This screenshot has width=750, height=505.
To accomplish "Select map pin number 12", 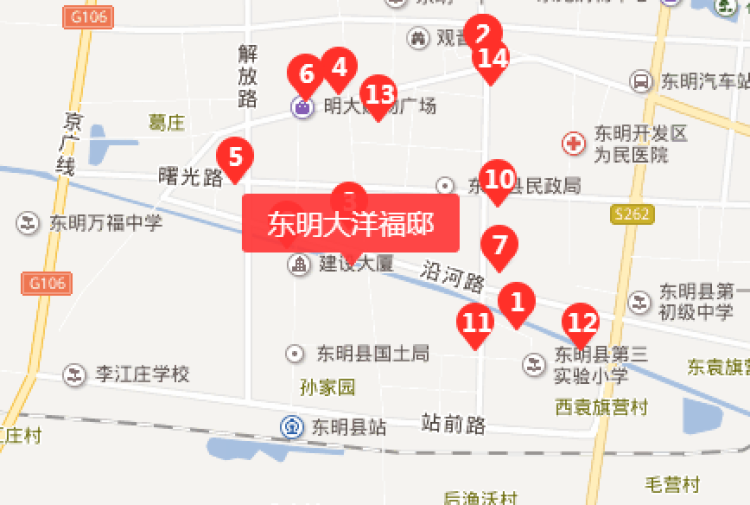I will click(x=581, y=323).
